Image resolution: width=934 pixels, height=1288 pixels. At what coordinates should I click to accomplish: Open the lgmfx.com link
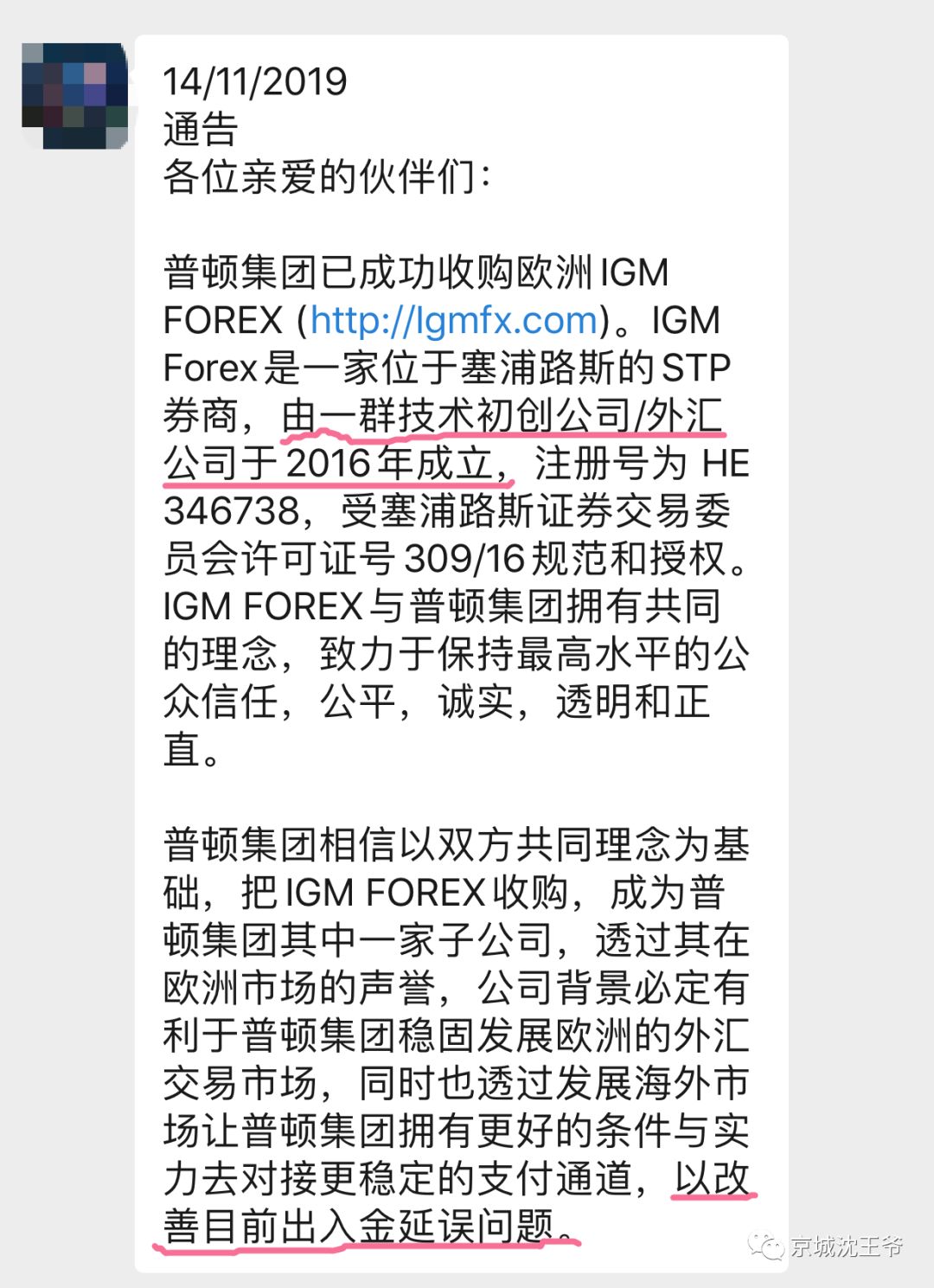click(454, 321)
